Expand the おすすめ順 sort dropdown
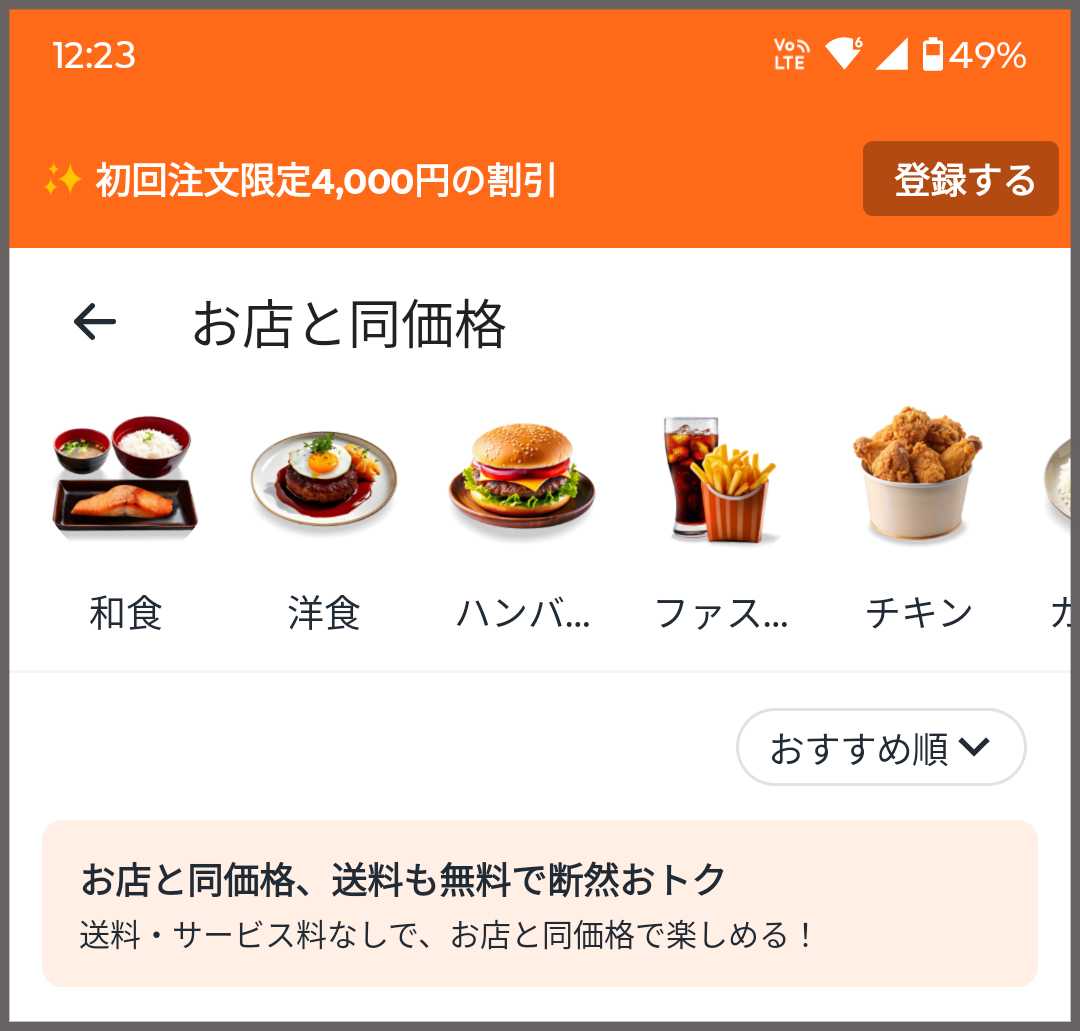 pyautogui.click(x=881, y=747)
